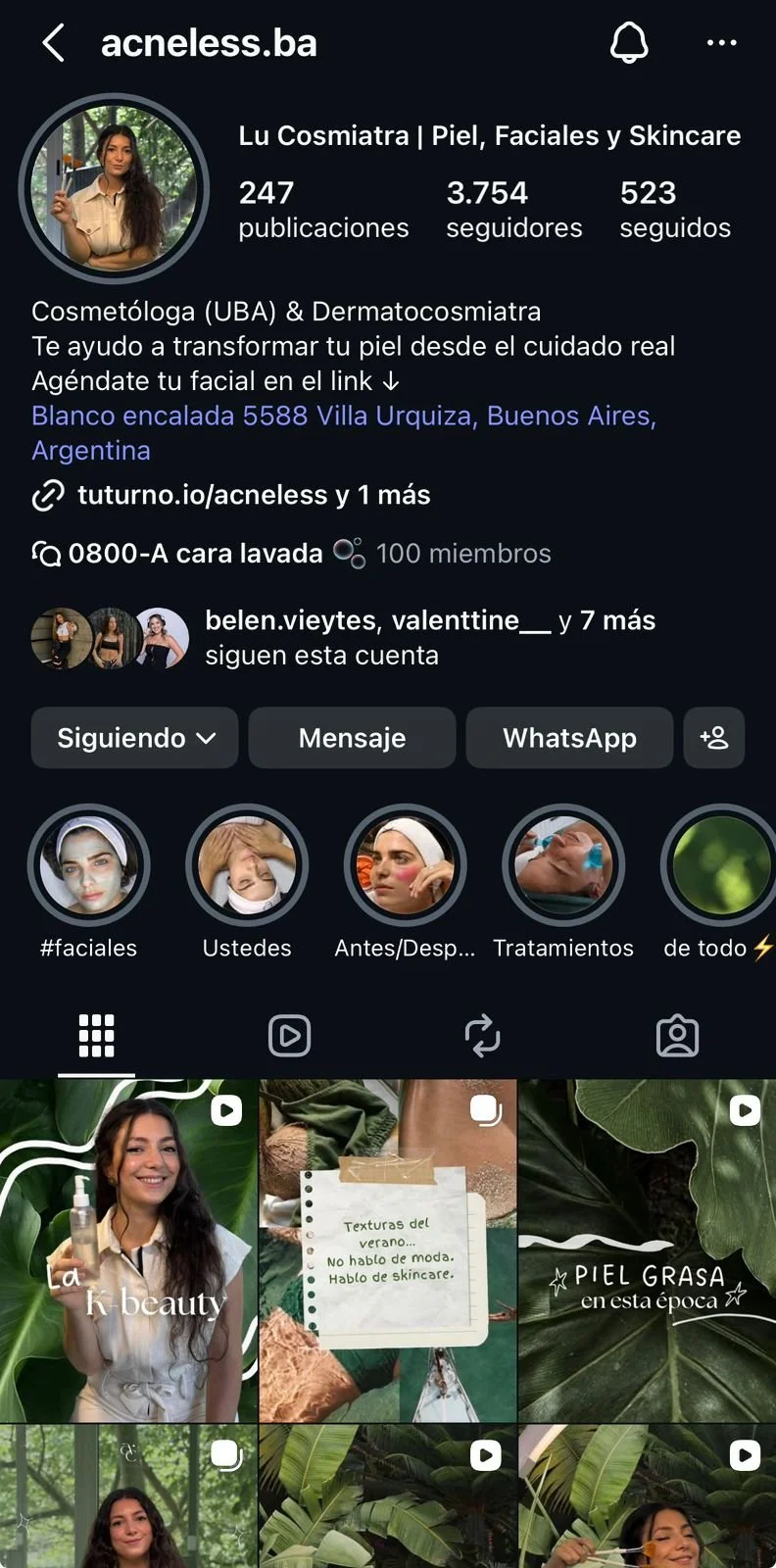Viewport: 776px width, 1568px height.
Task: Show suggested accounts with add-person icon
Action: click(x=714, y=738)
